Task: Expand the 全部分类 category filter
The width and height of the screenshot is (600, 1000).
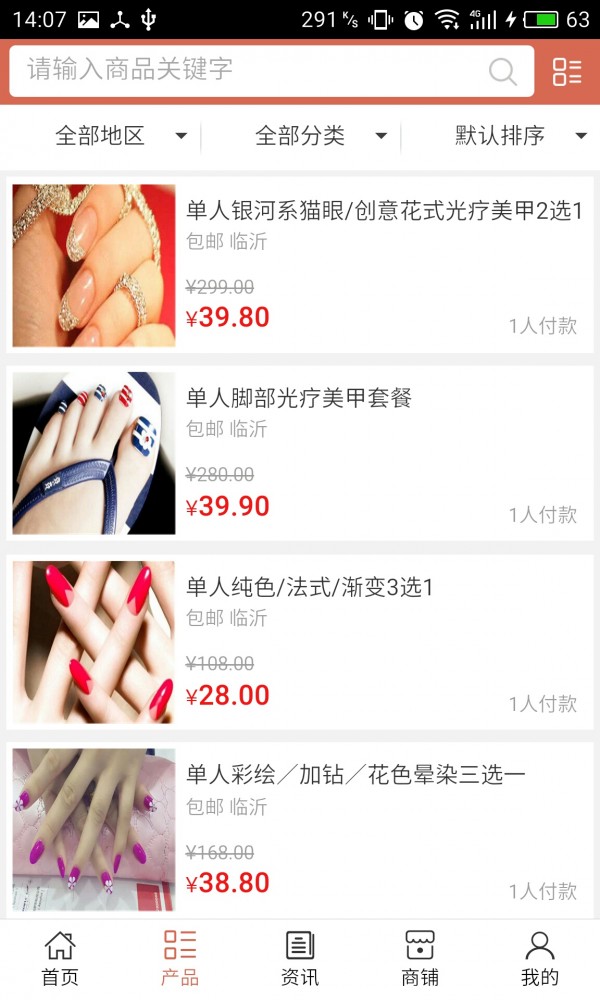Action: (320, 136)
